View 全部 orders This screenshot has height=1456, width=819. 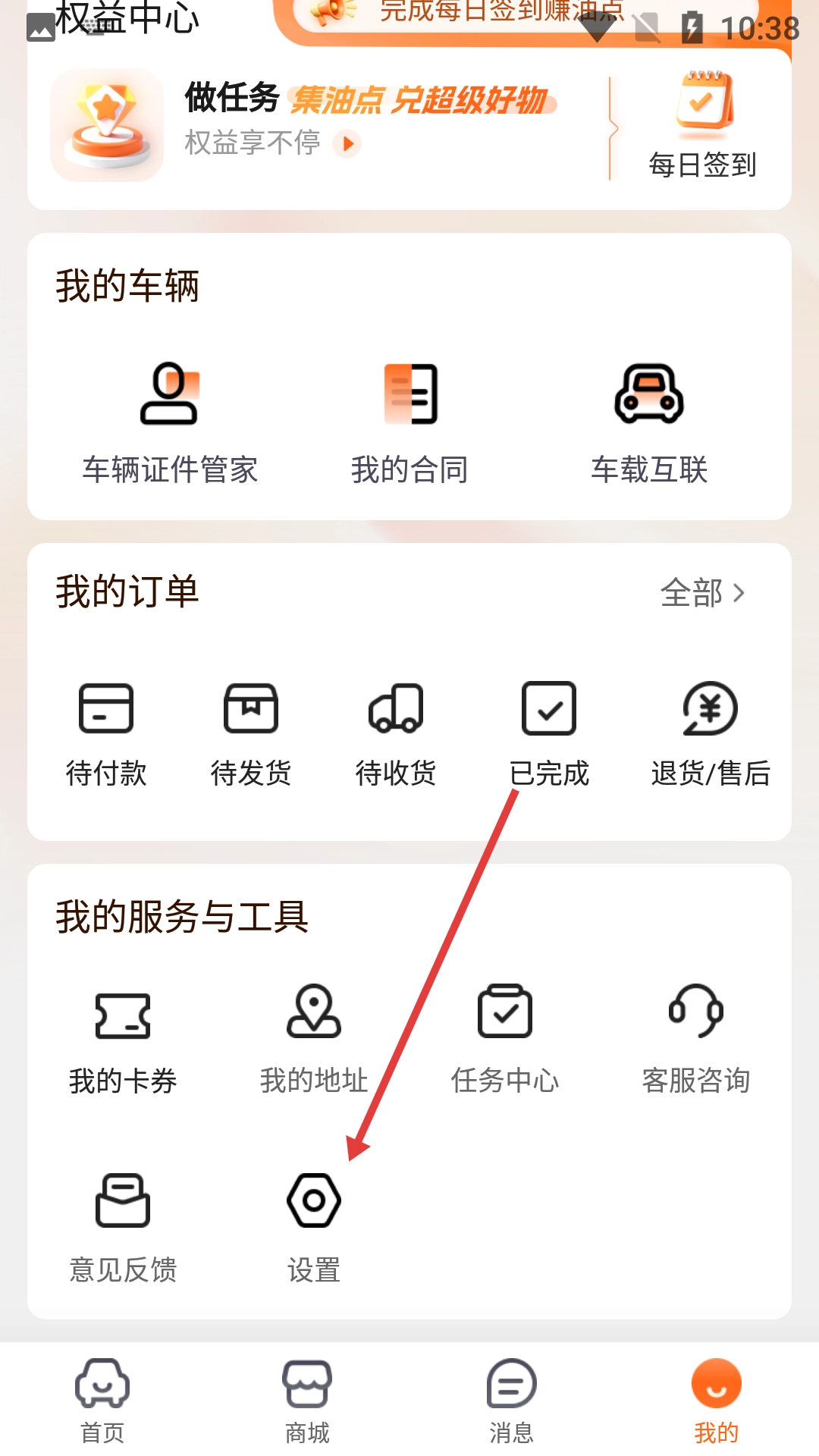point(702,593)
